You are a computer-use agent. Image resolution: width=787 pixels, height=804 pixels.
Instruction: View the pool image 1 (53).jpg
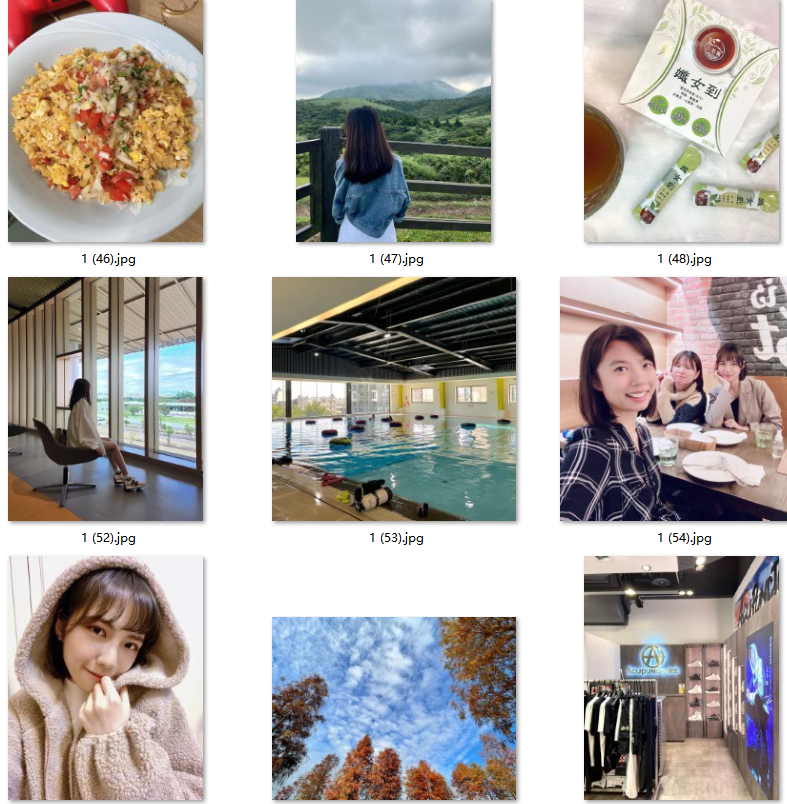(x=393, y=399)
